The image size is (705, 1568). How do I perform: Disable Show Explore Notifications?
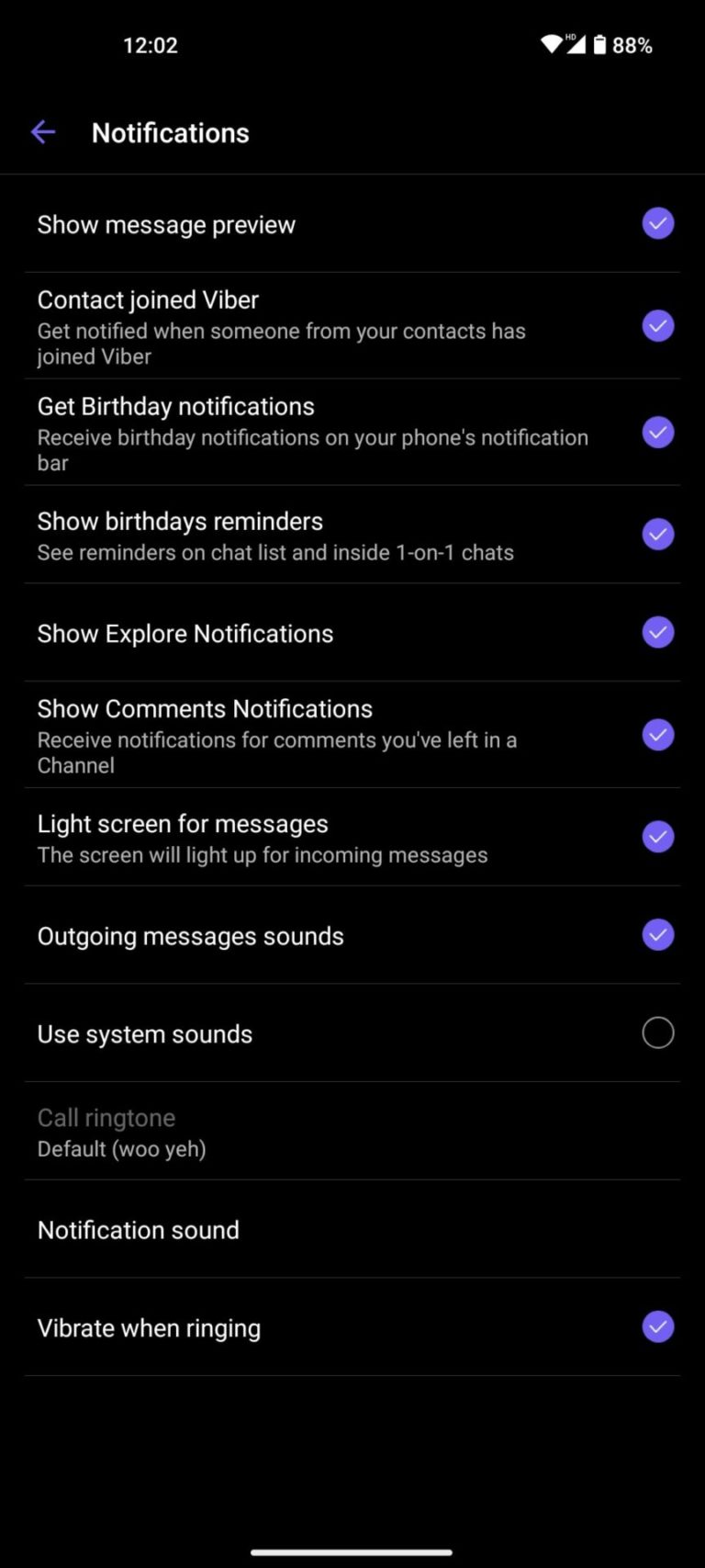point(658,632)
